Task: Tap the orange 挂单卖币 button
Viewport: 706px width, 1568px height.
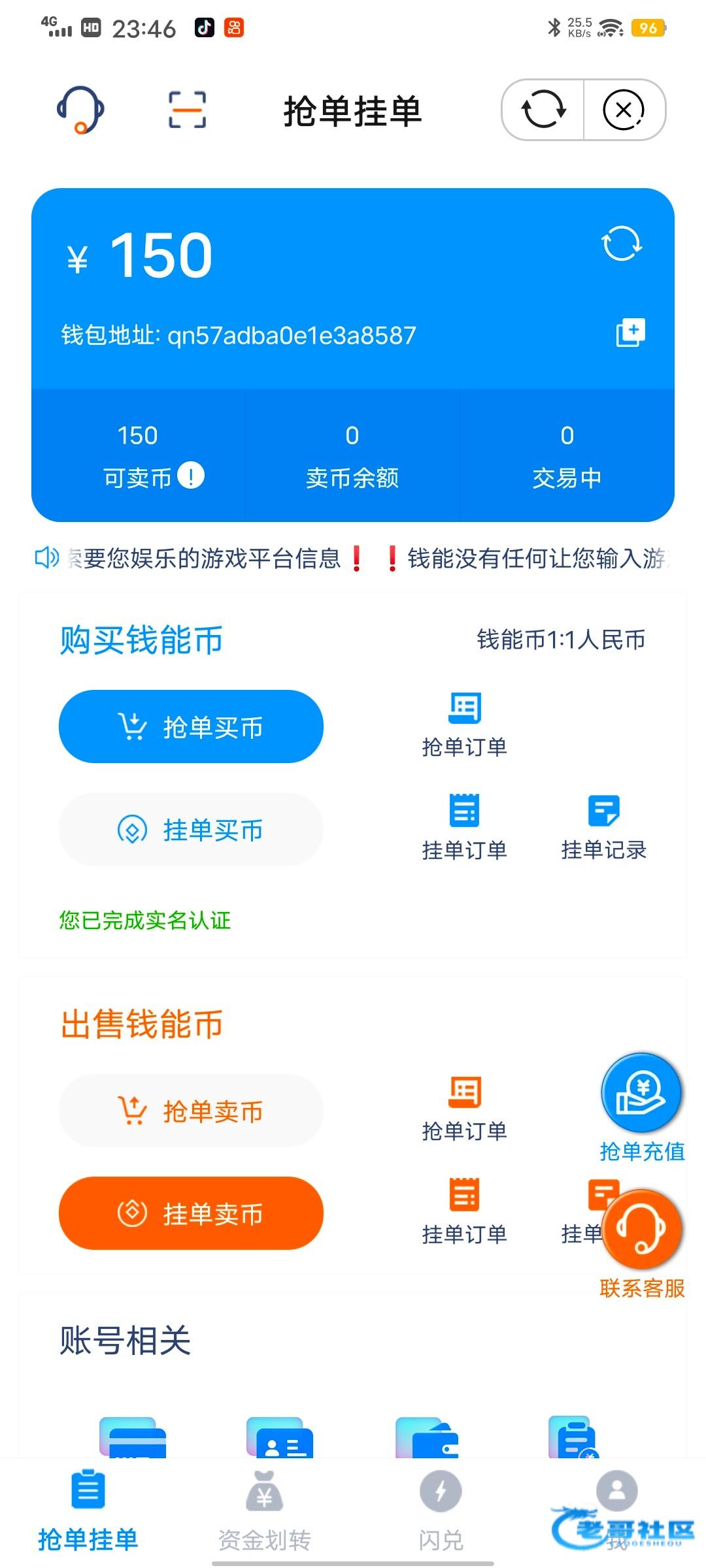Action: tap(191, 1213)
